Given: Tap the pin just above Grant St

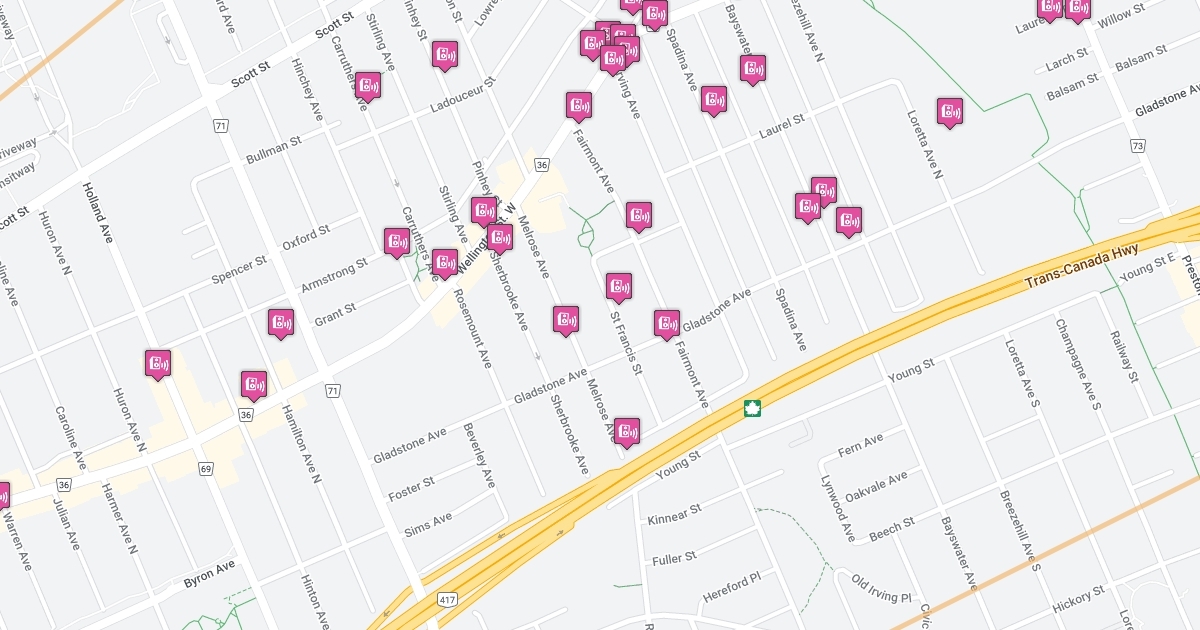Looking at the screenshot, I should 281,323.
